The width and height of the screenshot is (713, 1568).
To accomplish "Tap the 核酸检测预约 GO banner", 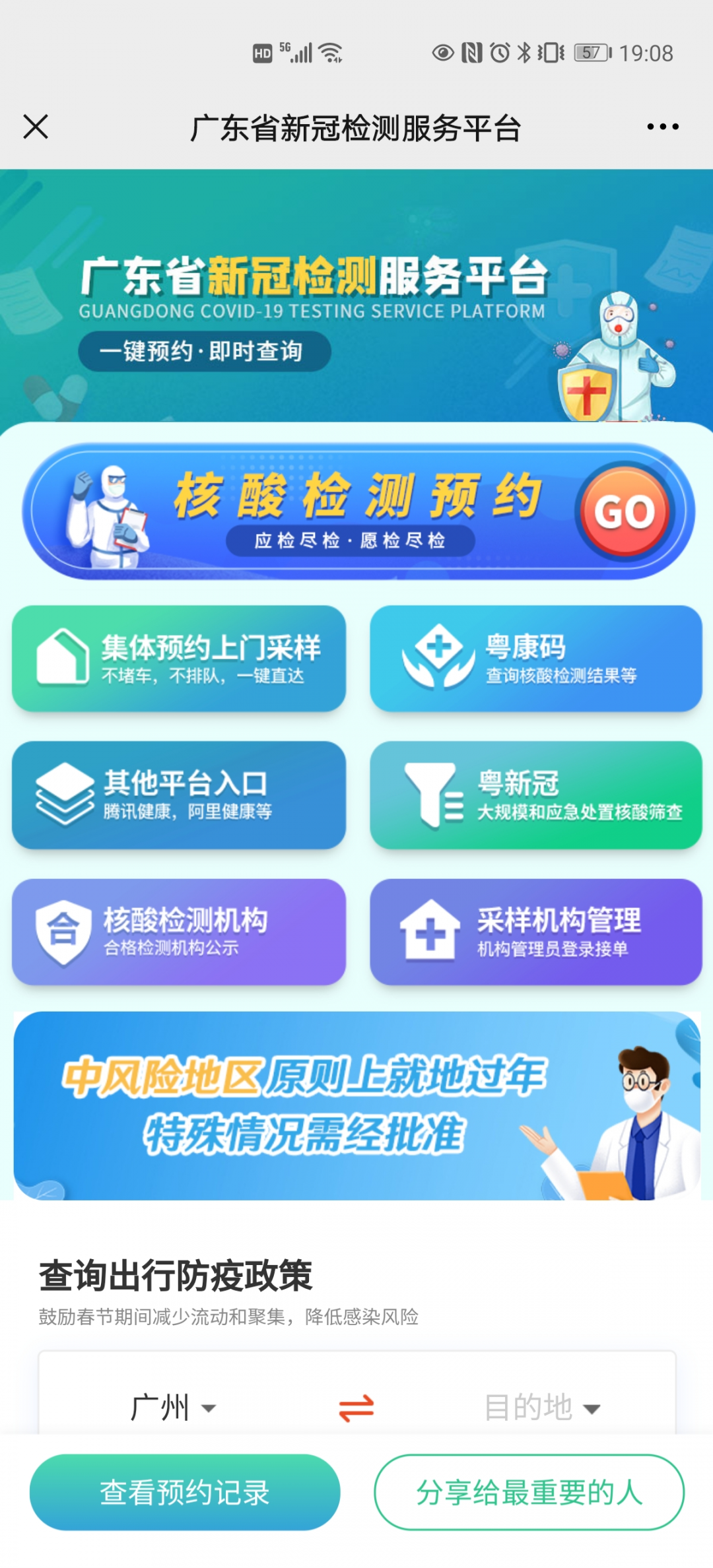I will (x=358, y=511).
